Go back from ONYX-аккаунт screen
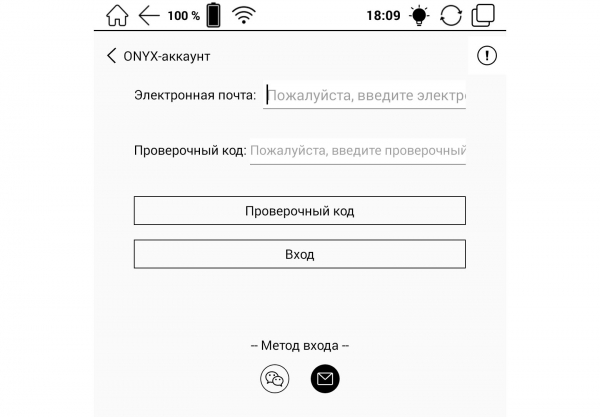Screen dimensions: 600x417 [x=112, y=57]
